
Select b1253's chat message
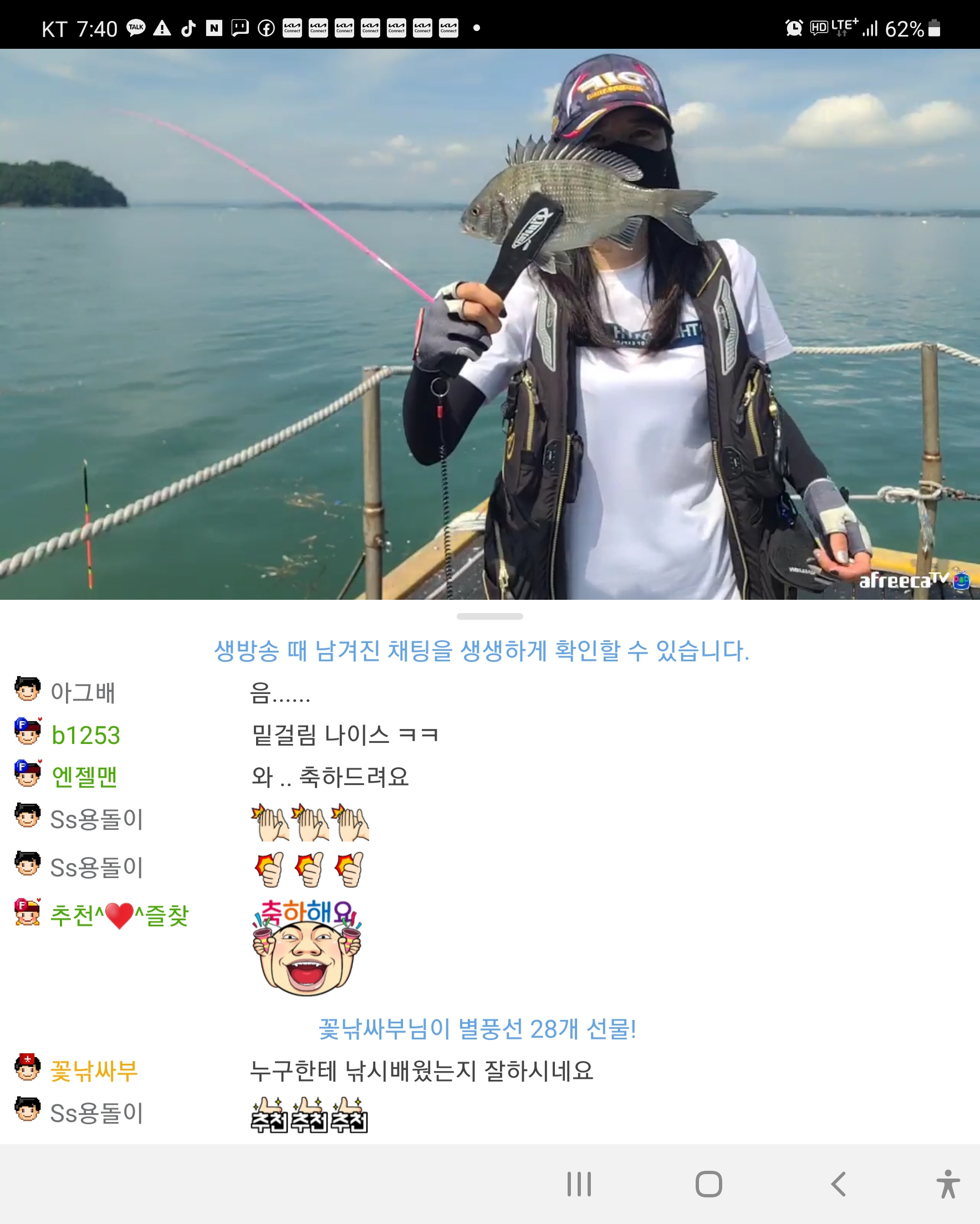tap(345, 735)
